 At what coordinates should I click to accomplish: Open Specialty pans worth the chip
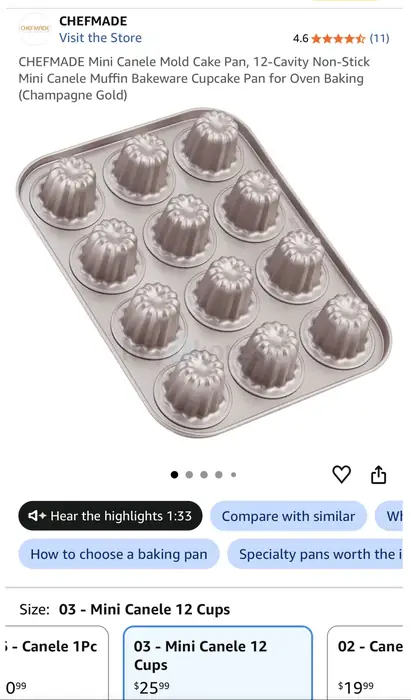tap(315, 554)
